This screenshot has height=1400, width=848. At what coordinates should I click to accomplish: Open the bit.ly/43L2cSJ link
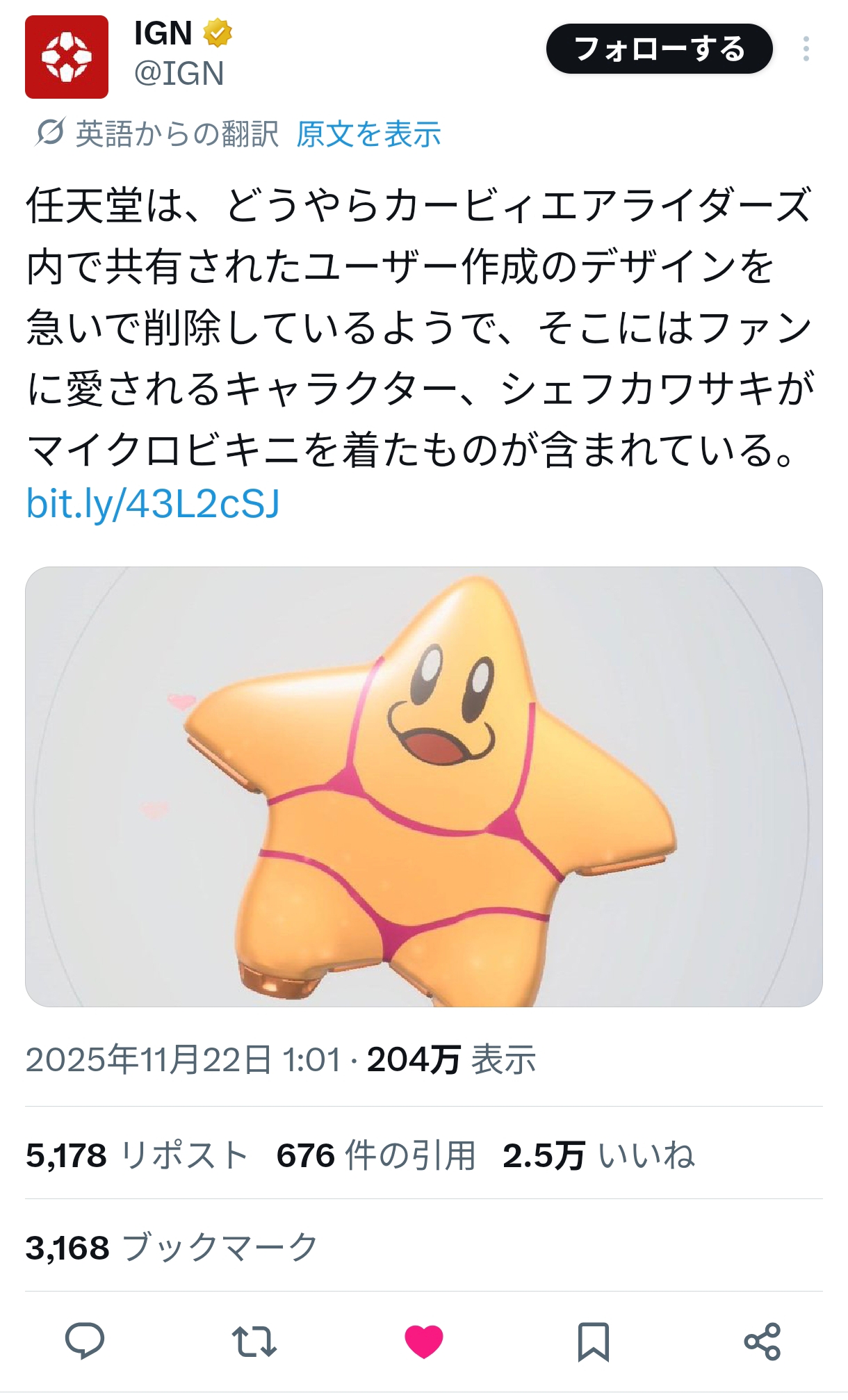[153, 503]
